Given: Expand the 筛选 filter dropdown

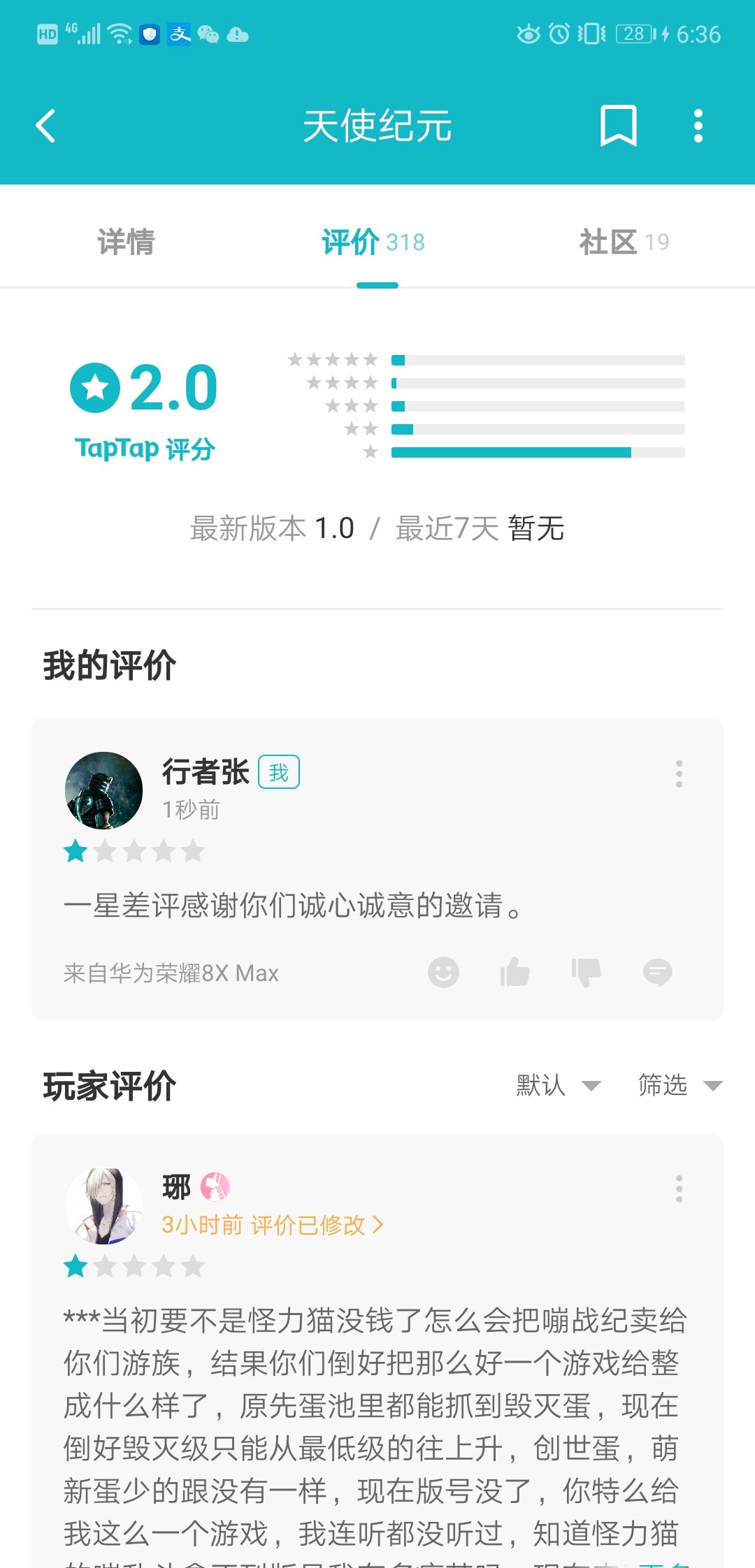Looking at the screenshot, I should (680, 1085).
